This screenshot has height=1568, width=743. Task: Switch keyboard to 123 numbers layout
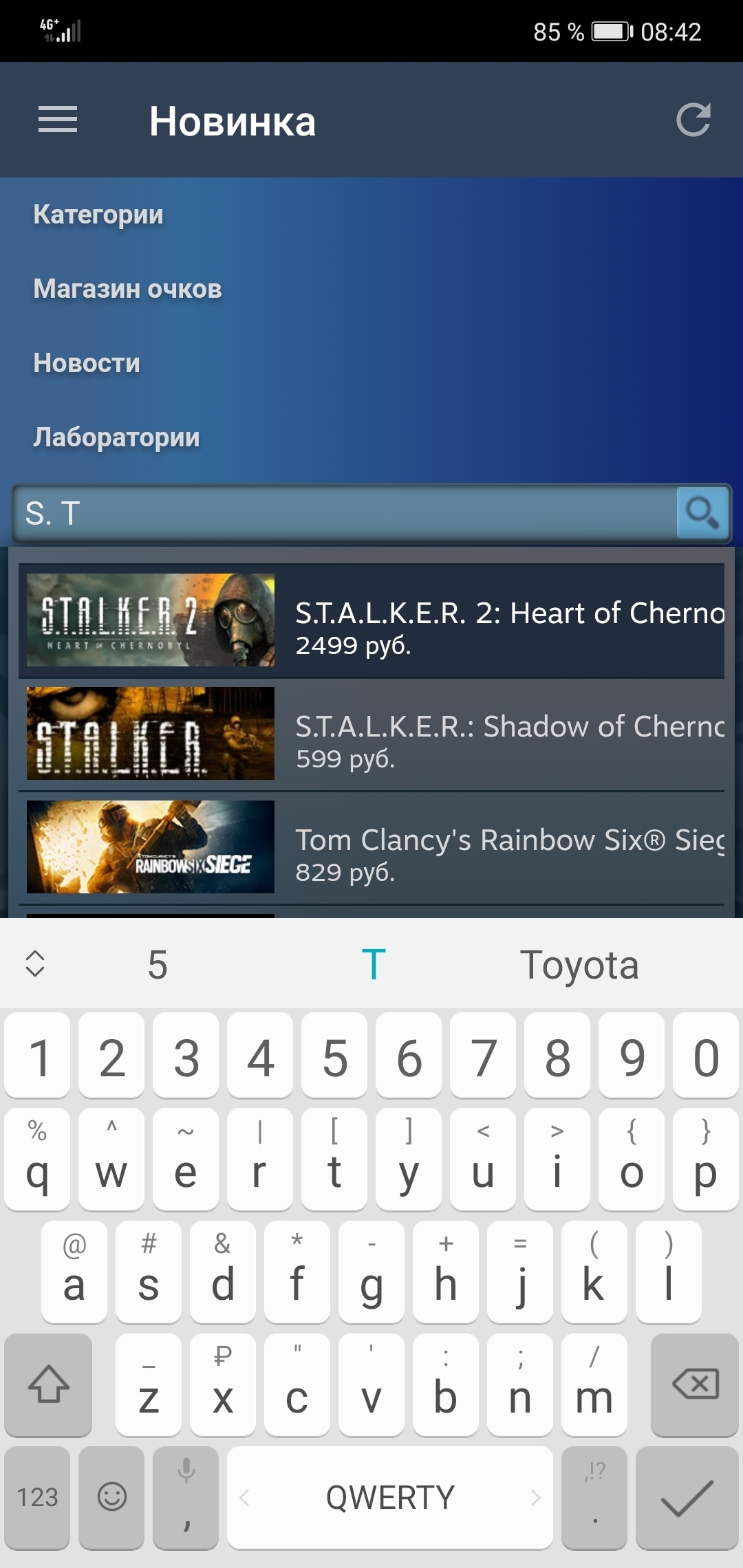point(37,1497)
